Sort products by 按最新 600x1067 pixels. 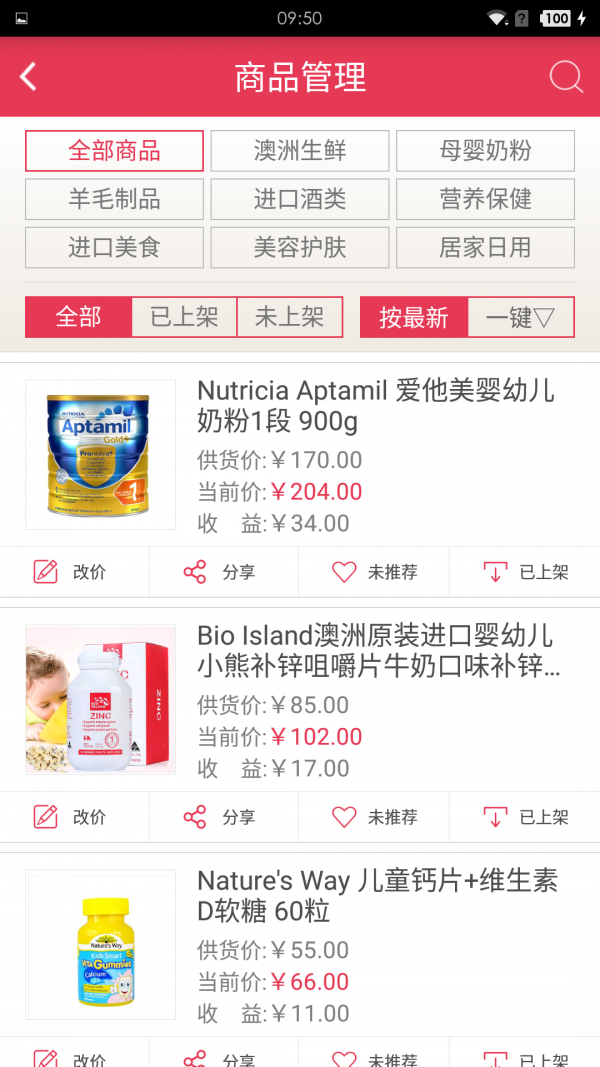[413, 317]
